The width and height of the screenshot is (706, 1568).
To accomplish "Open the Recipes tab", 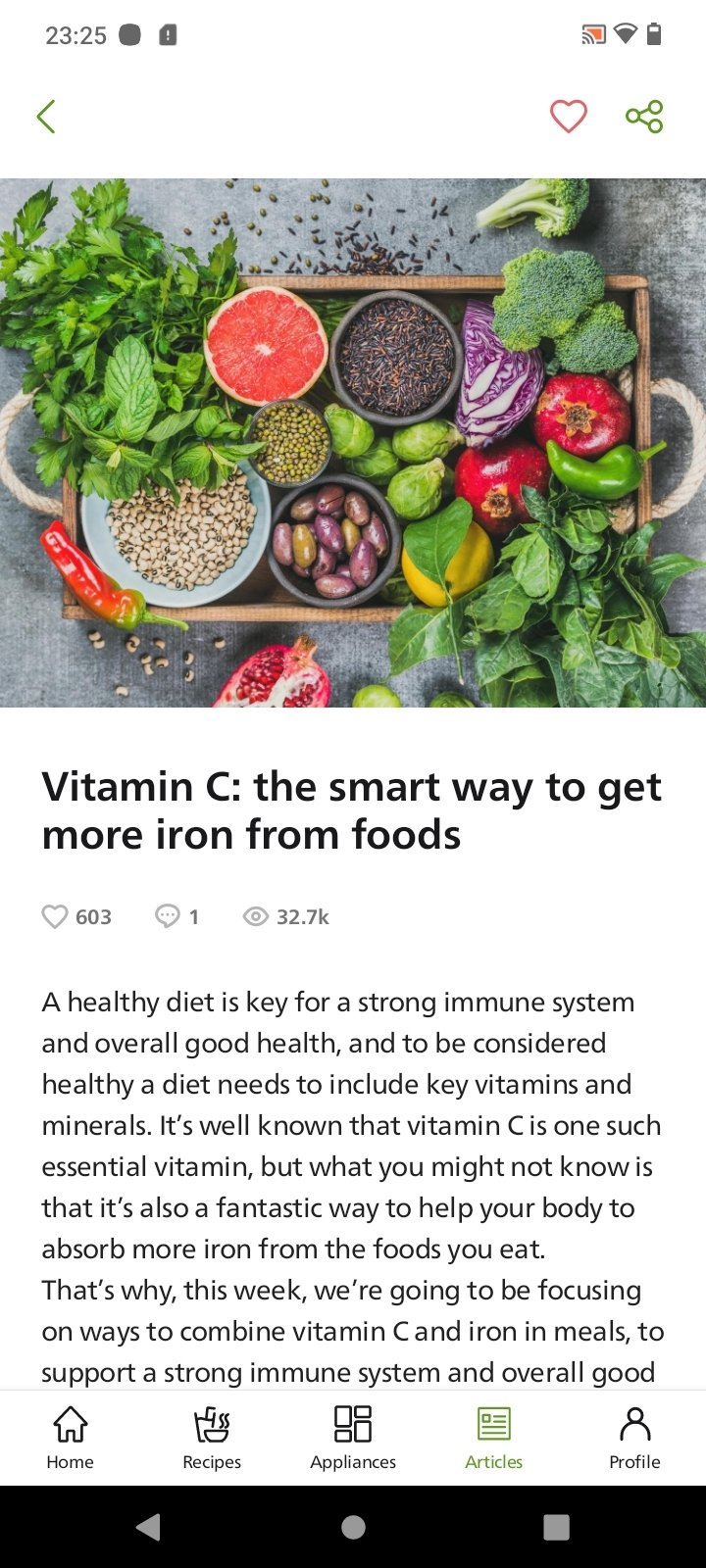I will pyautogui.click(x=212, y=1438).
